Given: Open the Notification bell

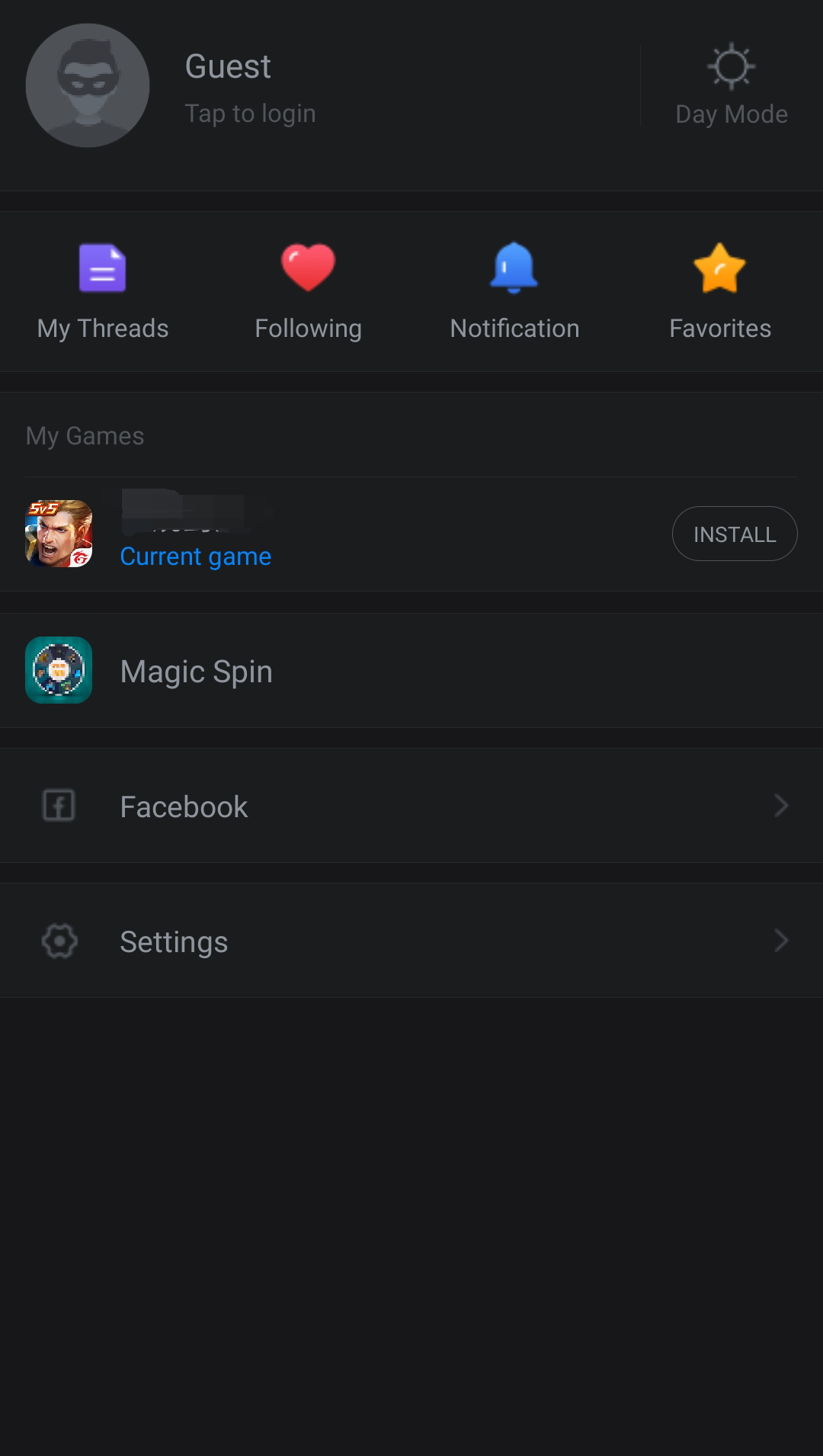Looking at the screenshot, I should point(514,291).
